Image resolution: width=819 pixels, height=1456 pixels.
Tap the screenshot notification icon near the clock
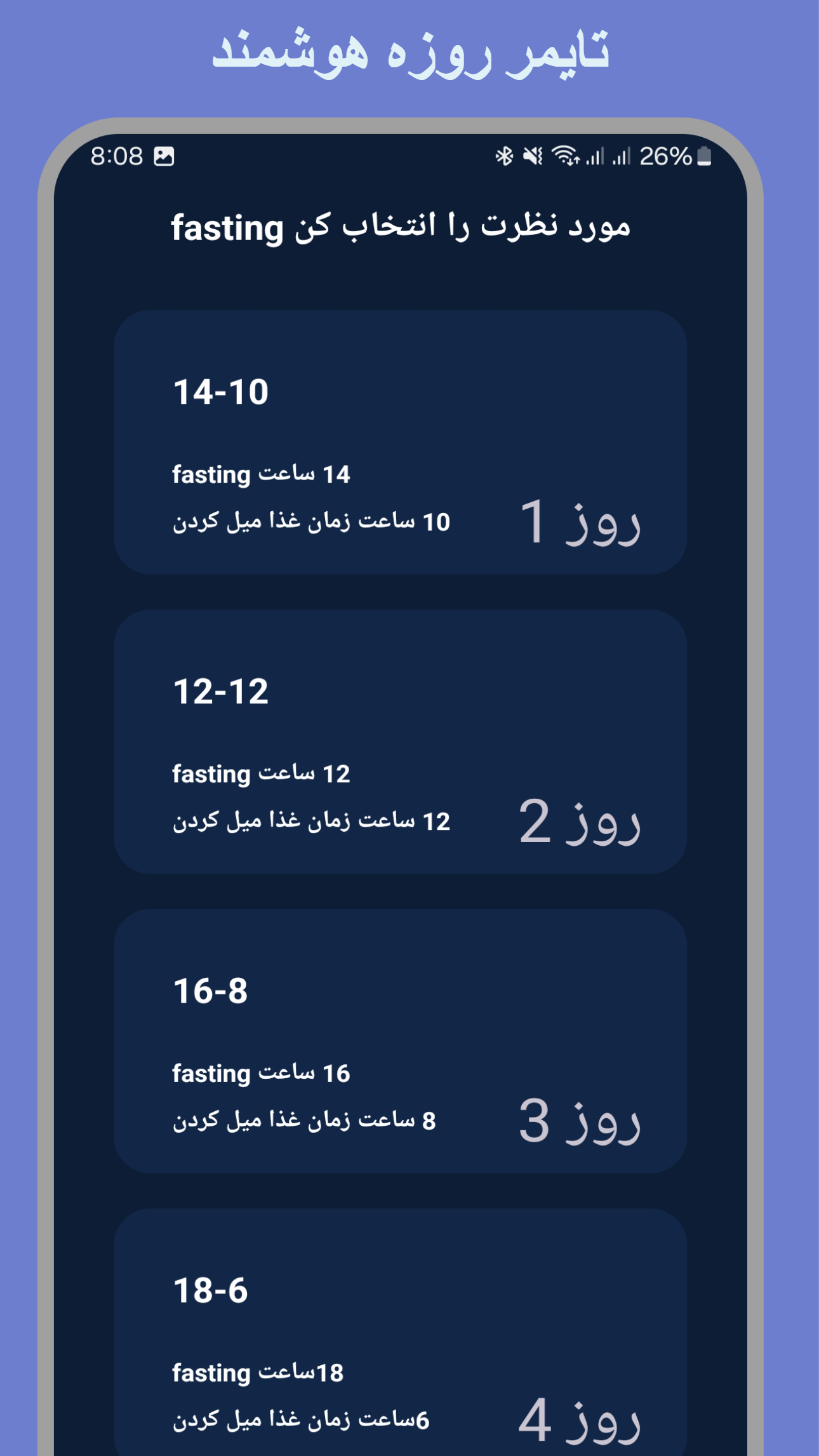(x=164, y=157)
